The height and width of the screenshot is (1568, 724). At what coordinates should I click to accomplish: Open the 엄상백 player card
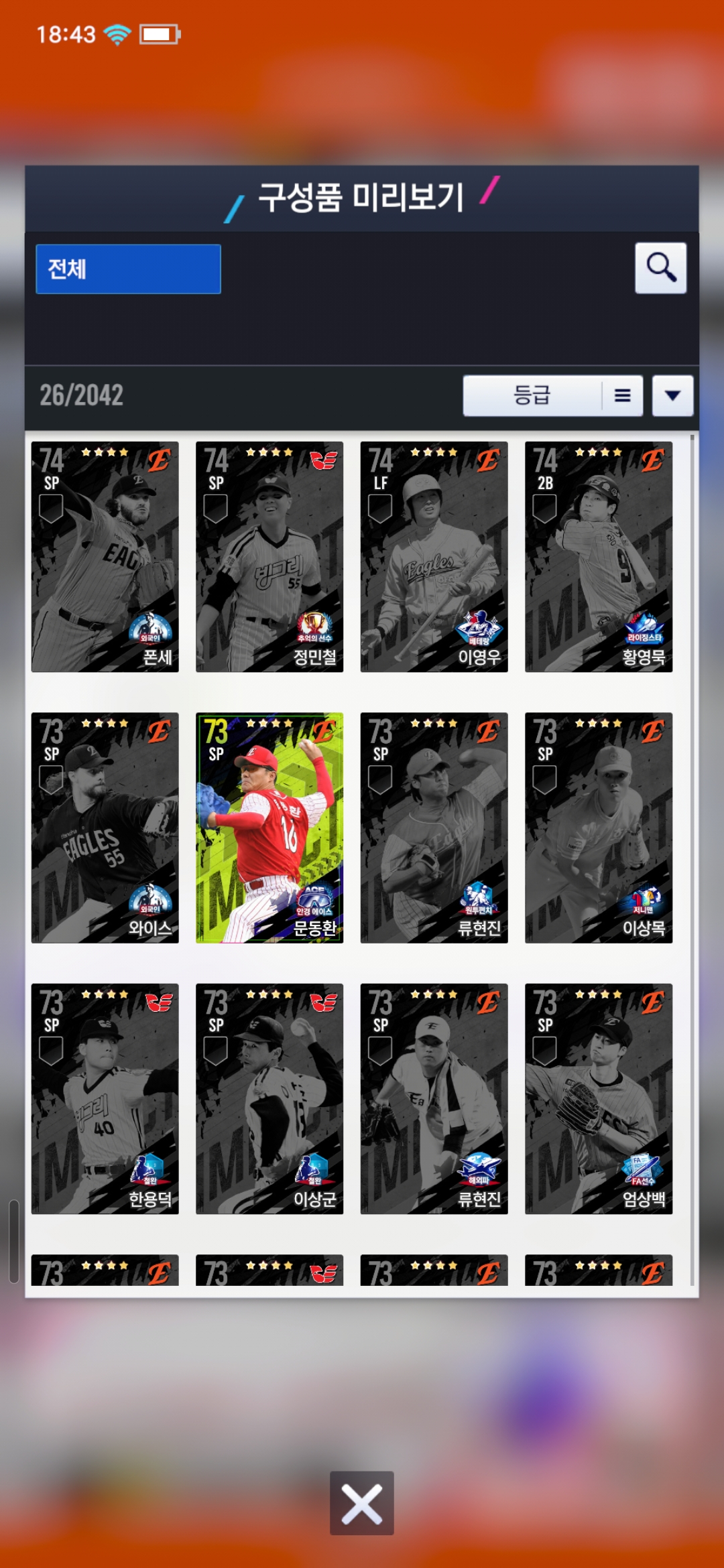[x=599, y=1099]
